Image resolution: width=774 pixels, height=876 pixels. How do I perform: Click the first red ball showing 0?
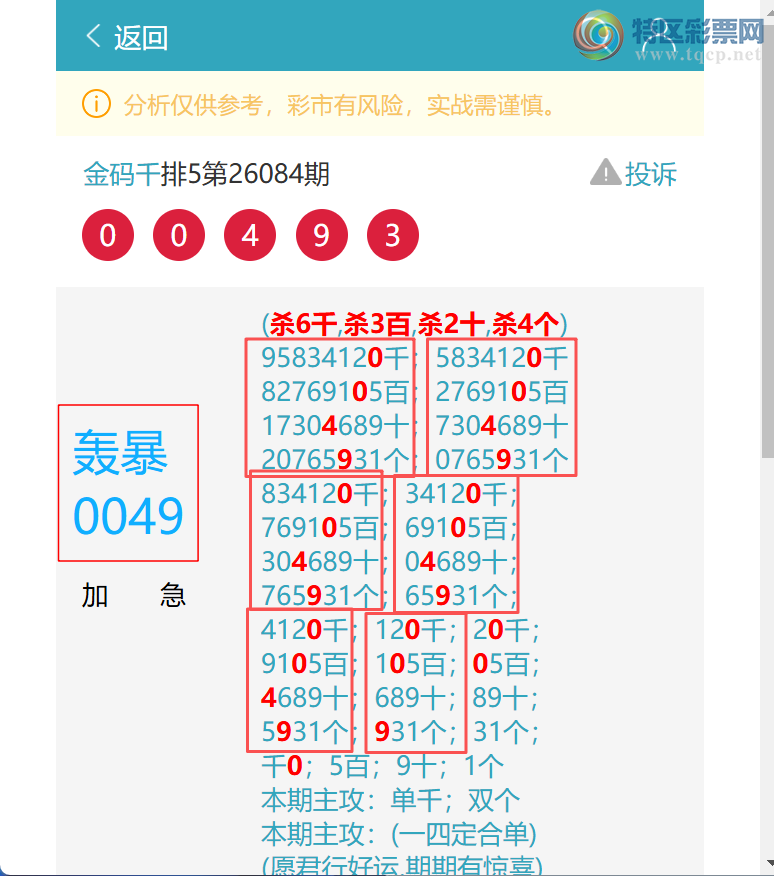pyautogui.click(x=107, y=234)
